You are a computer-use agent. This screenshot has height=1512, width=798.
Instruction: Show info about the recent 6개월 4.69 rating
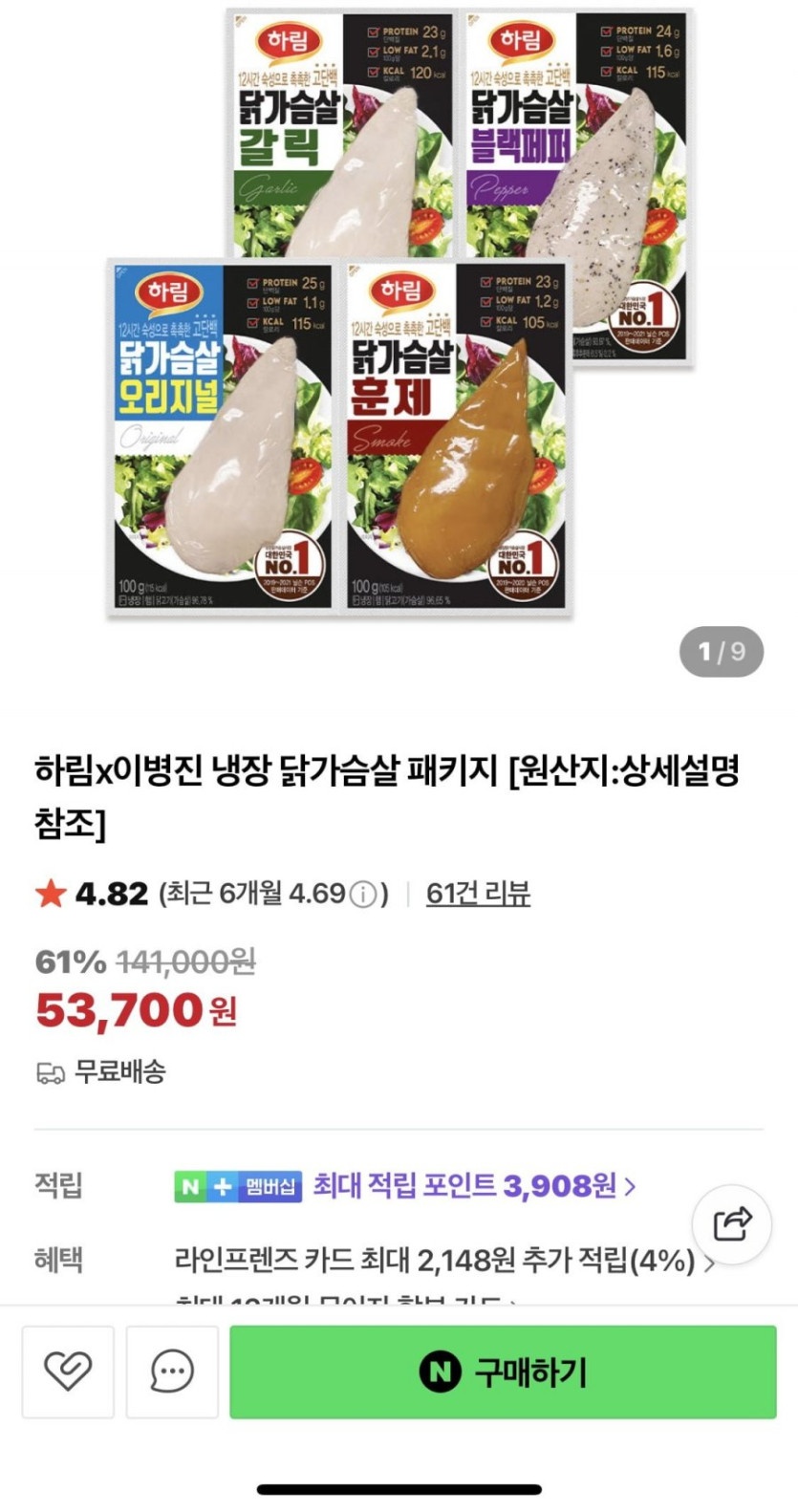pos(363,896)
